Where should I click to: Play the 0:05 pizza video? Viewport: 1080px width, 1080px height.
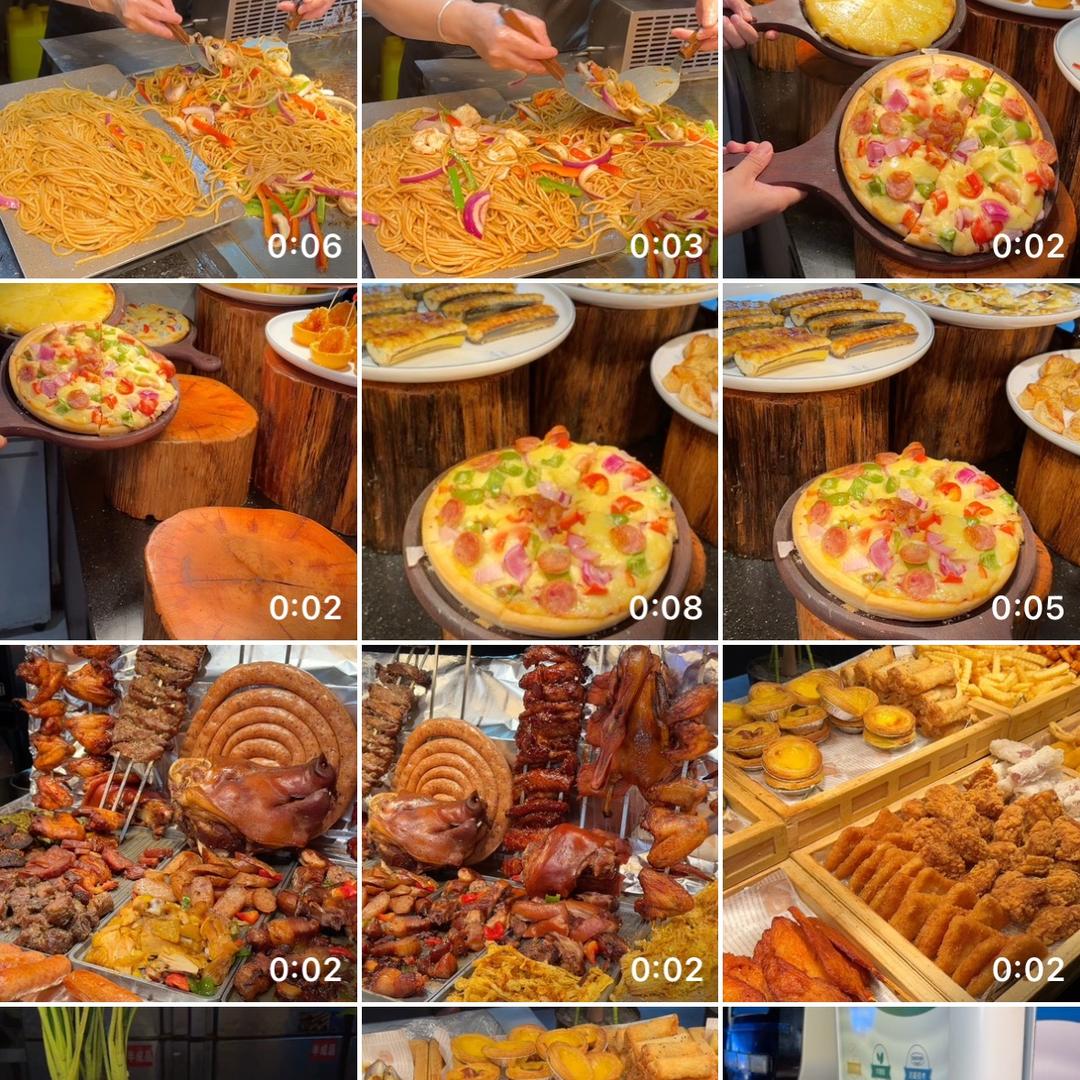(x=901, y=462)
